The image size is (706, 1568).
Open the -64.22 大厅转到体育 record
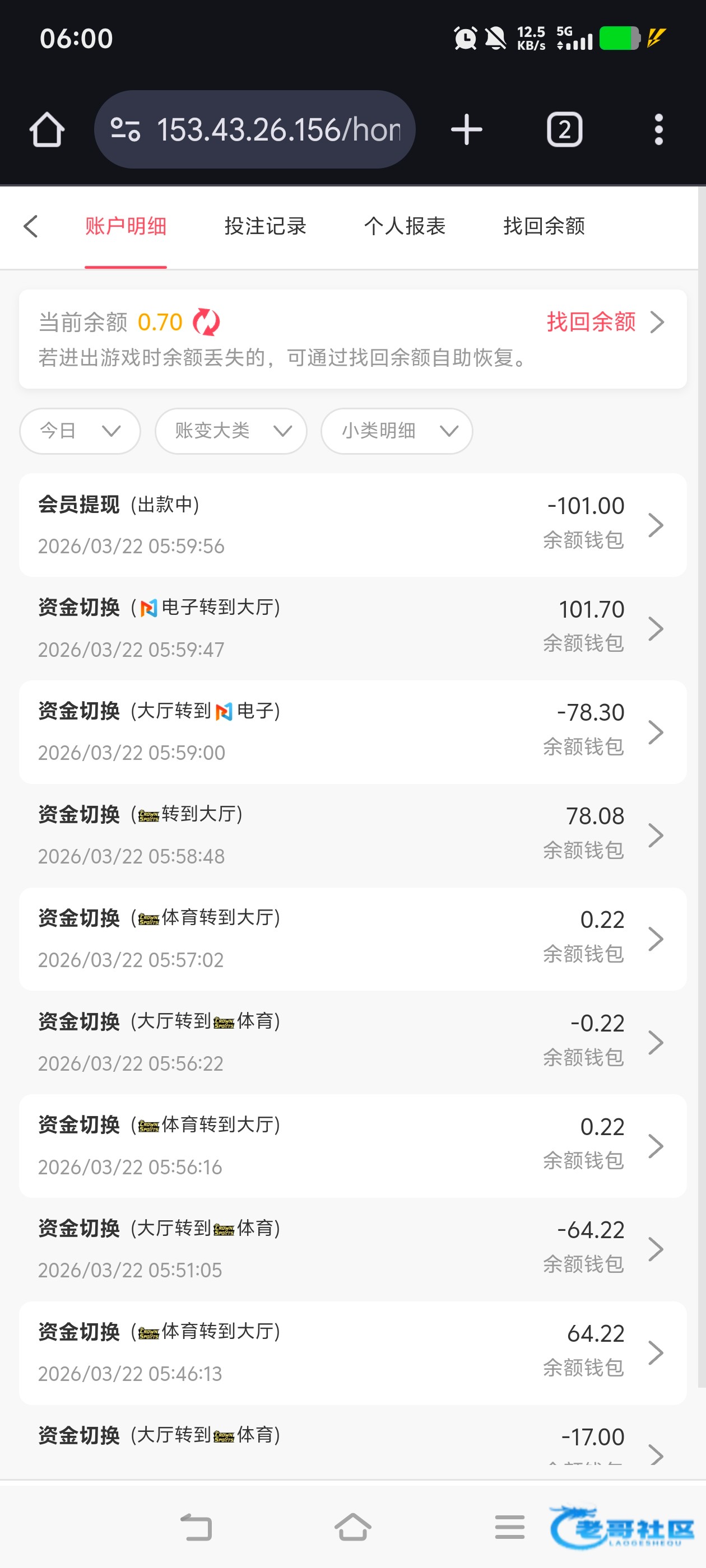click(x=352, y=1249)
